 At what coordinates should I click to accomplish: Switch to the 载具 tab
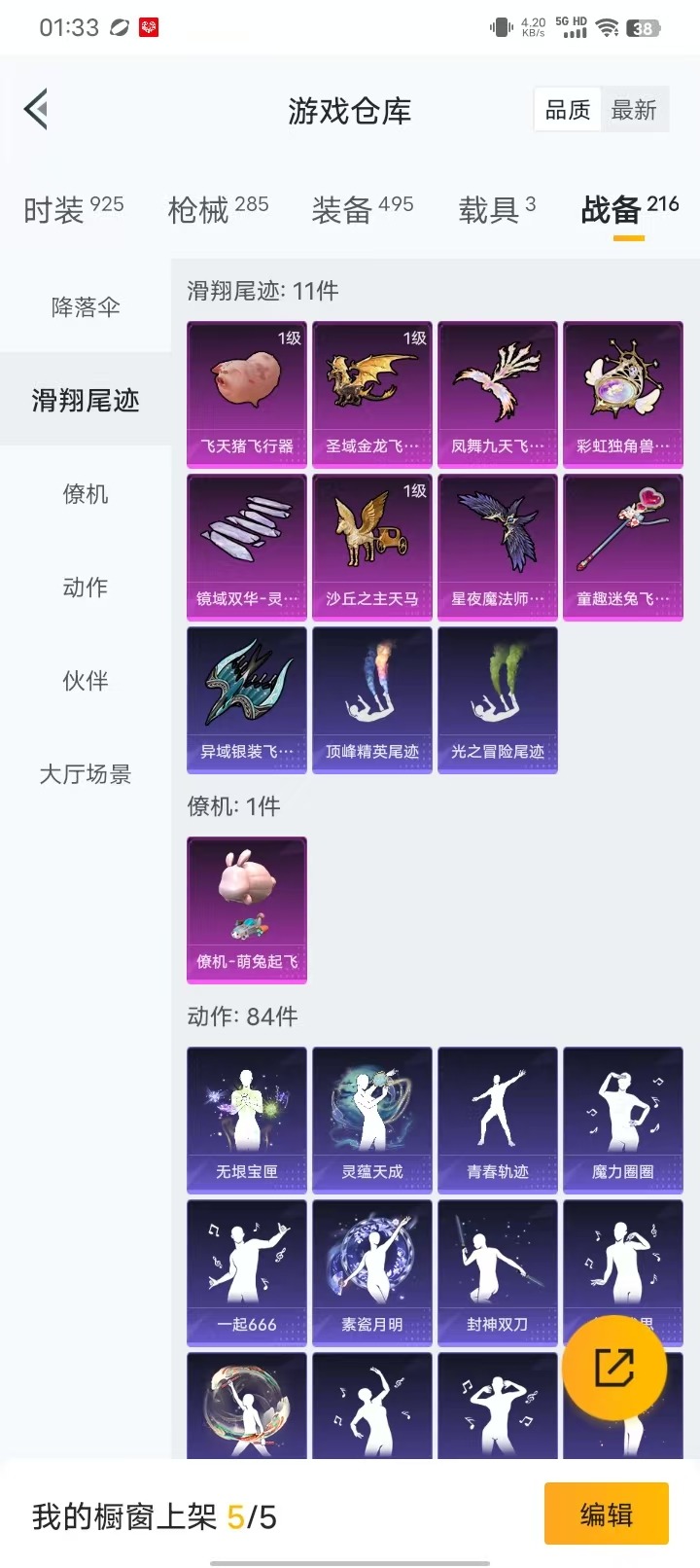(497, 209)
